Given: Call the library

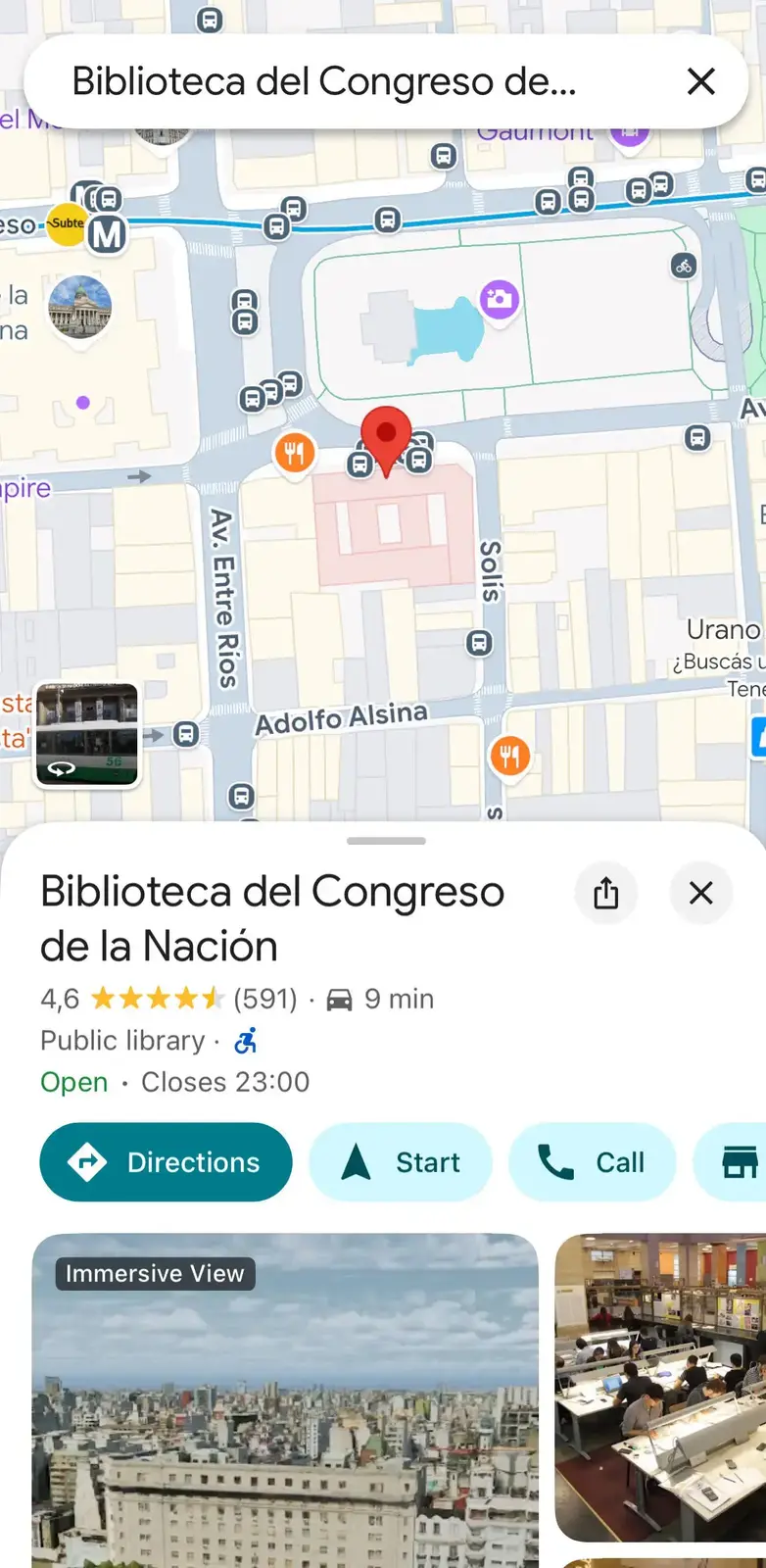Looking at the screenshot, I should 592,1162.
